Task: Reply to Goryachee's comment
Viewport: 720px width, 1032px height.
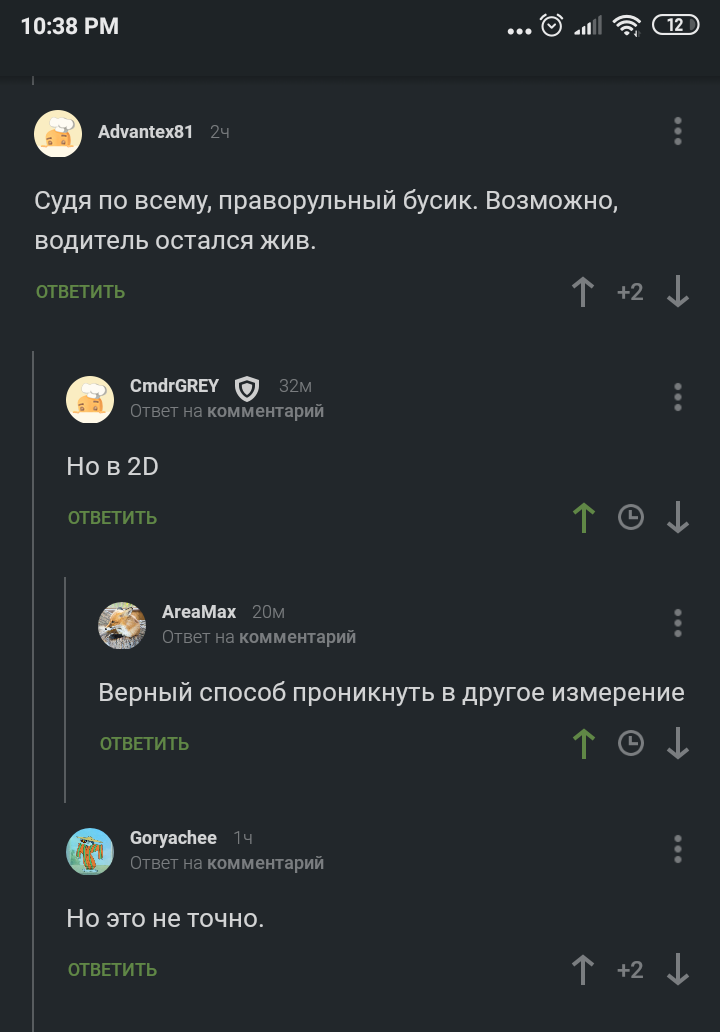Action: 113,970
